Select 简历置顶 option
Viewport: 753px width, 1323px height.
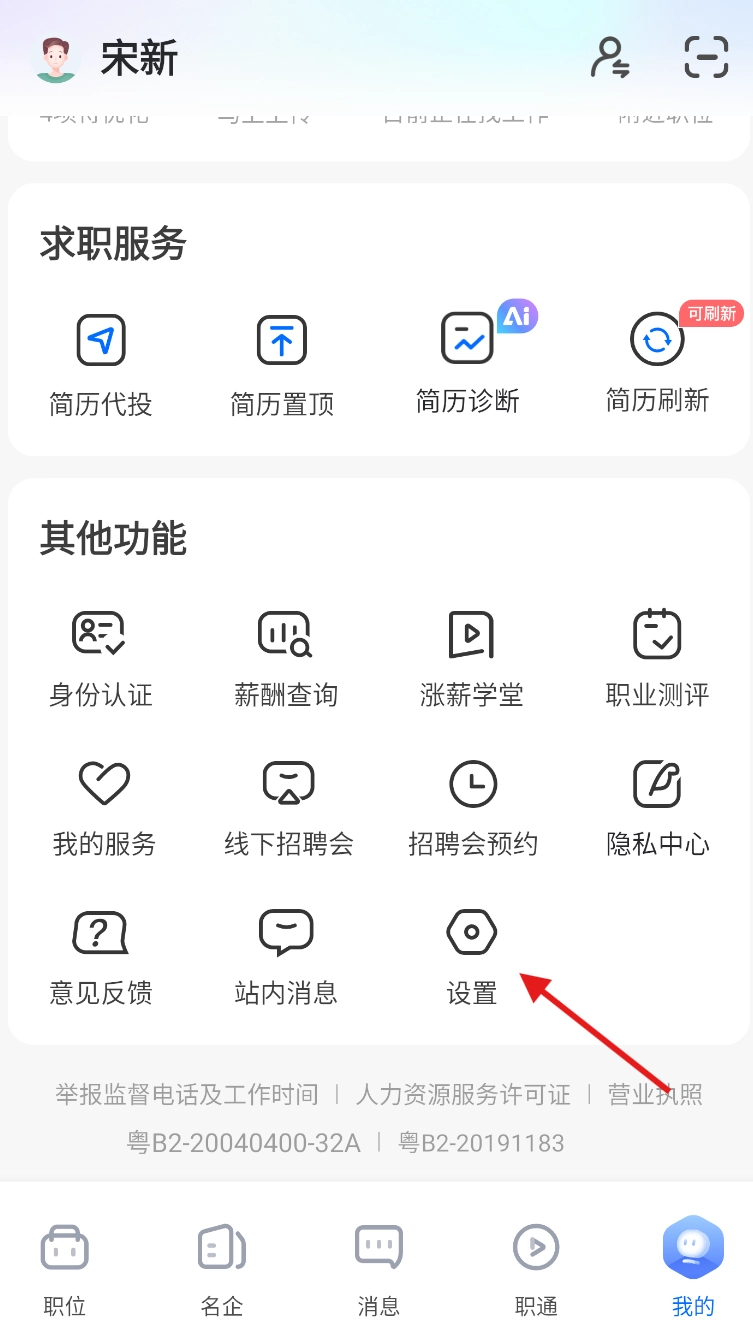click(x=282, y=364)
